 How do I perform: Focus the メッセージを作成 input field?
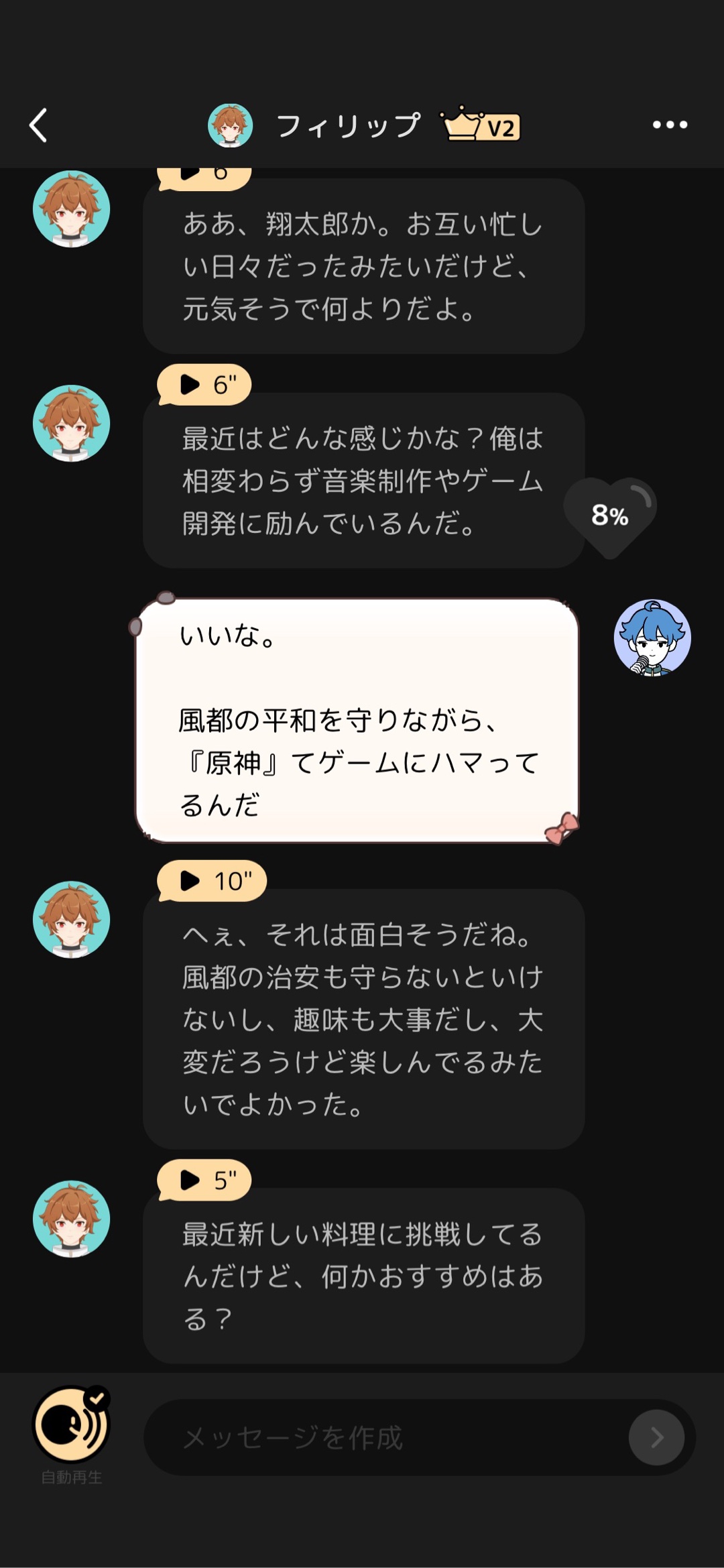pyautogui.click(x=382, y=1438)
